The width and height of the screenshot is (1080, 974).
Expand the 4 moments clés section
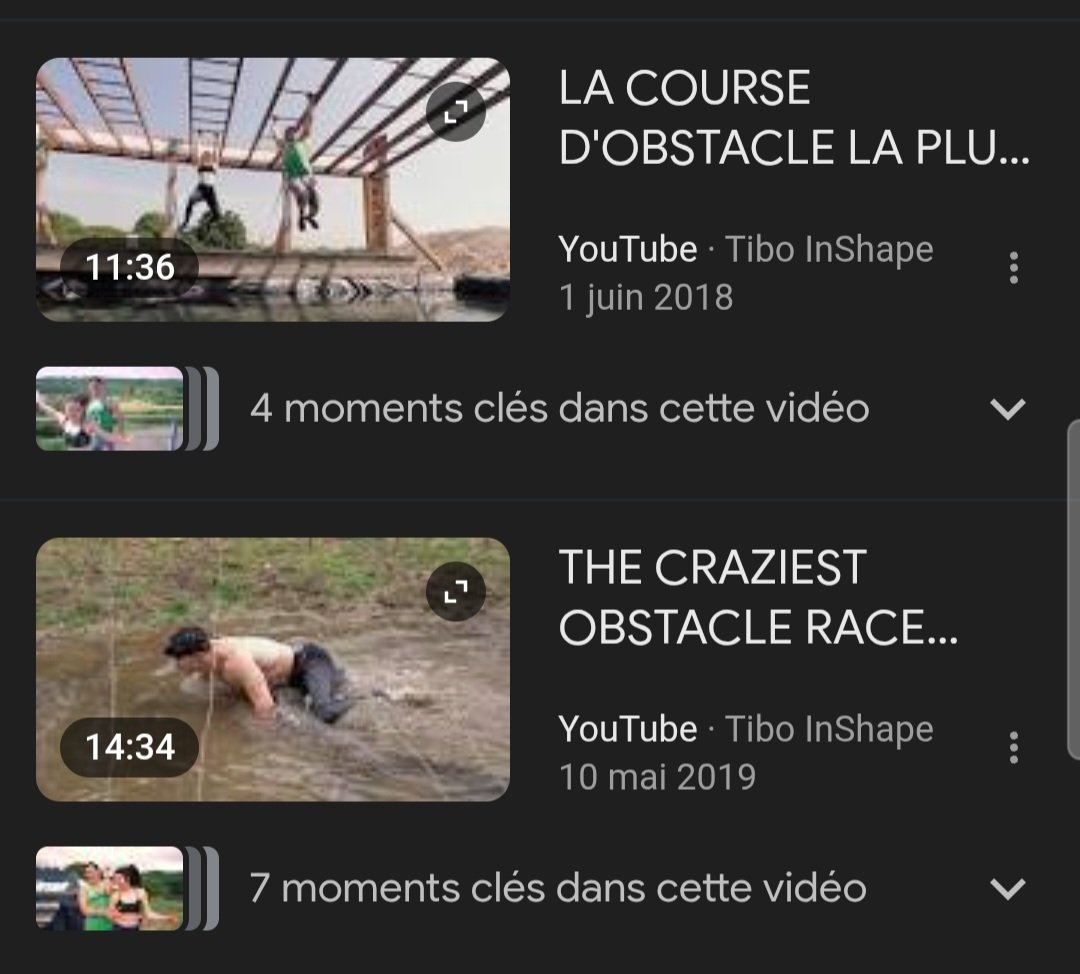pyautogui.click(x=1006, y=409)
